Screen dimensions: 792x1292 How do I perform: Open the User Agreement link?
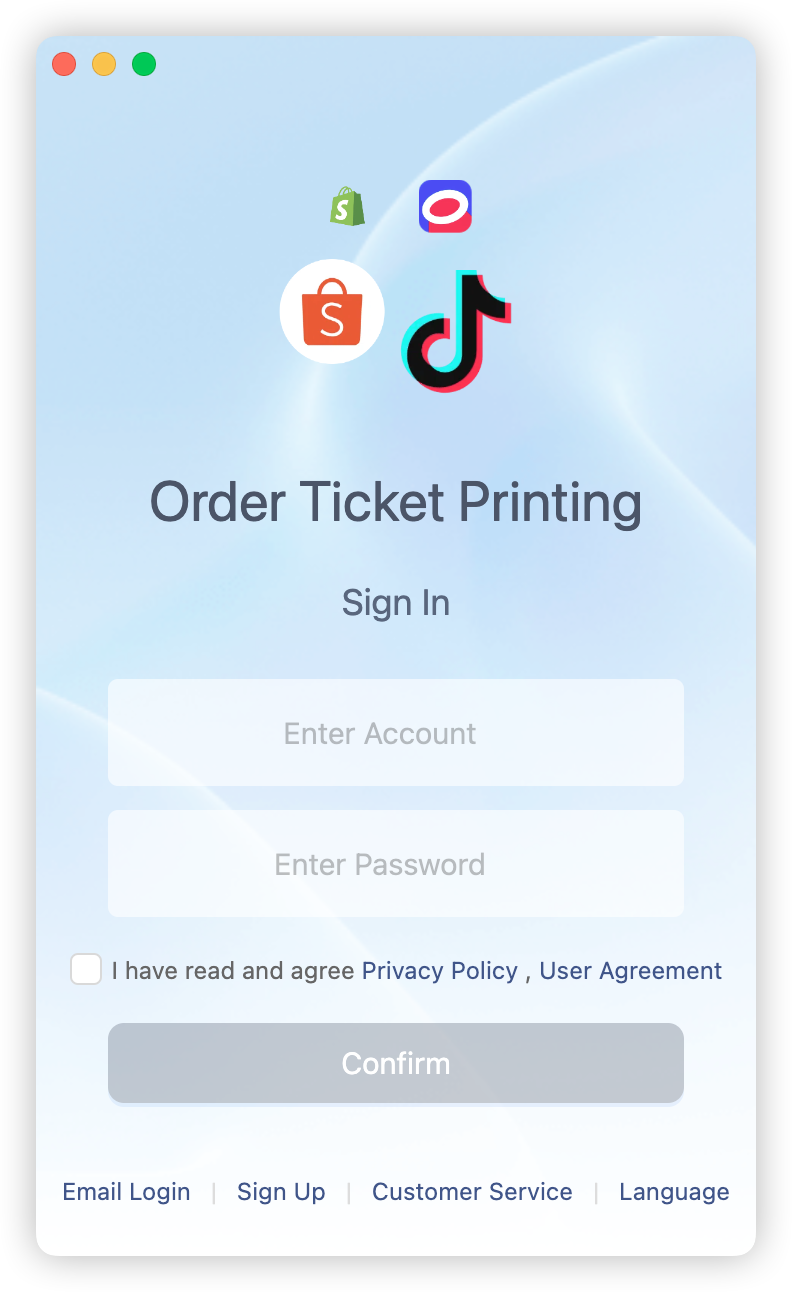coord(630,971)
